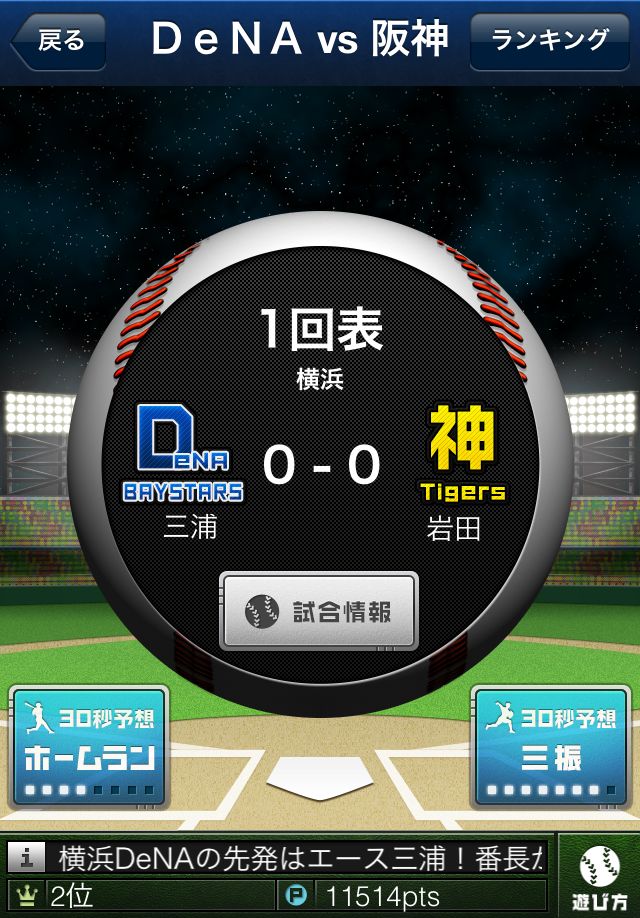Open 試合情報 game info
The width and height of the screenshot is (640, 918).
(319, 611)
